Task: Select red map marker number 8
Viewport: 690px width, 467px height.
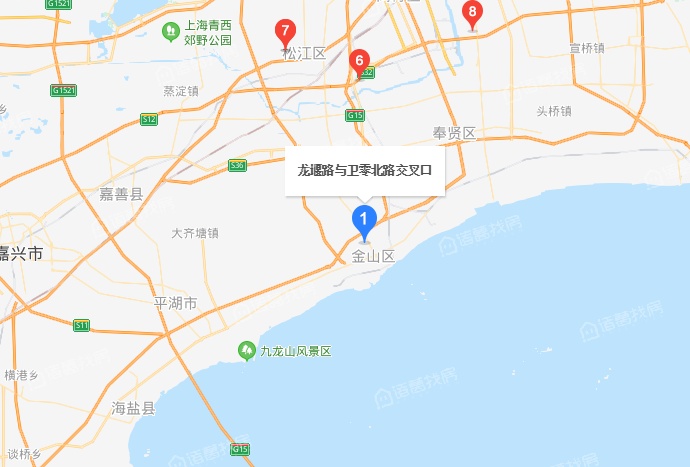Action: coord(473,14)
